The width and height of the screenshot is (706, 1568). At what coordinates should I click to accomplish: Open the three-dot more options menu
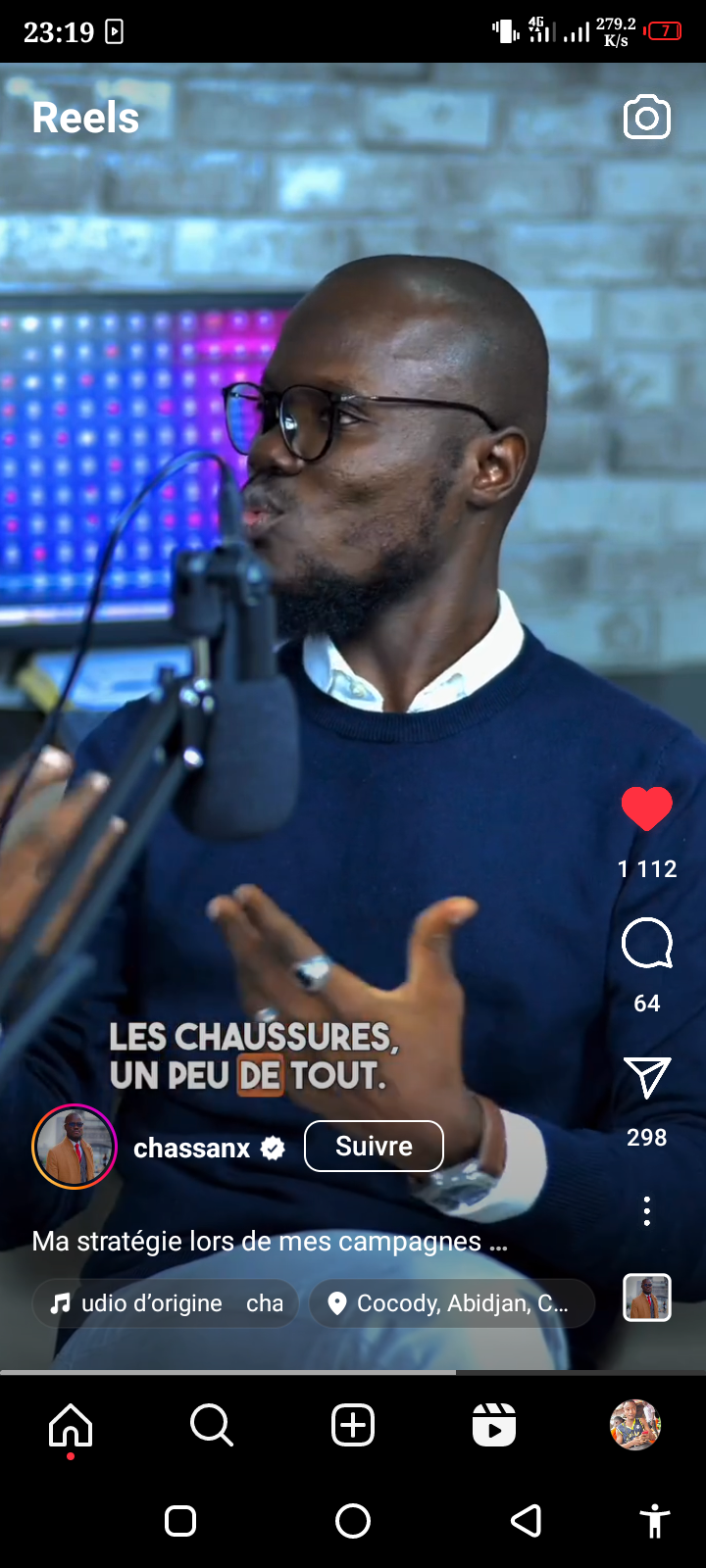pos(647,1211)
